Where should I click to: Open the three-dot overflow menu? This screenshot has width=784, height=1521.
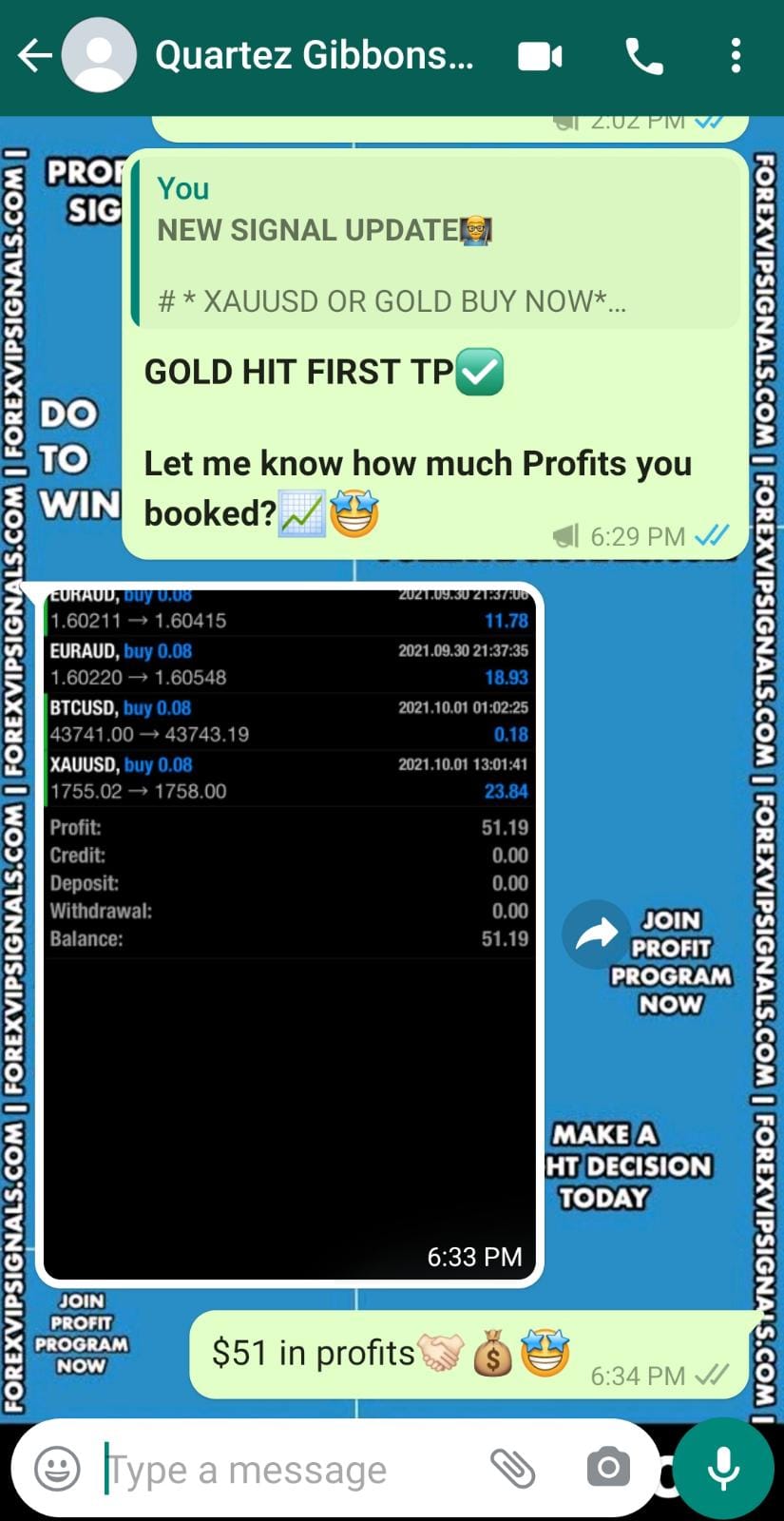point(736,57)
